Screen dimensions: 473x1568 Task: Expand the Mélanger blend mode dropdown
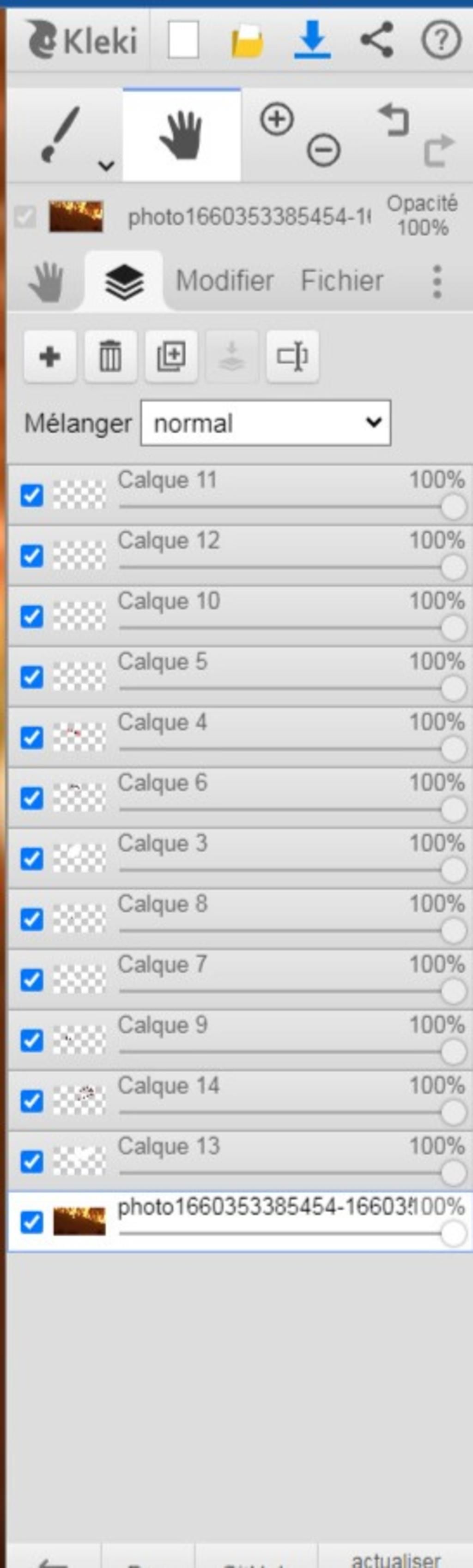266,423
